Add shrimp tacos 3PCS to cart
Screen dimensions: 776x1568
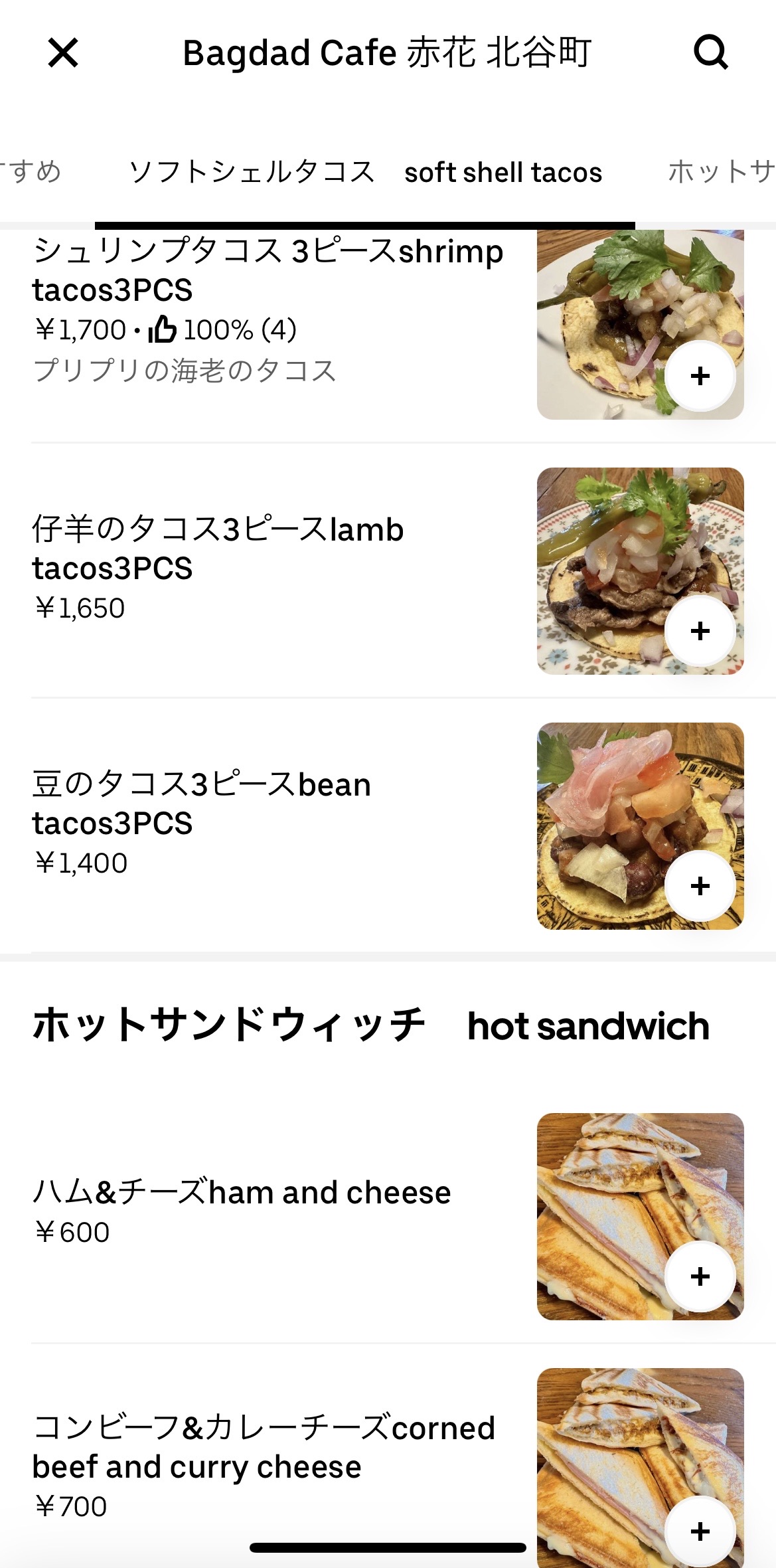pos(700,377)
